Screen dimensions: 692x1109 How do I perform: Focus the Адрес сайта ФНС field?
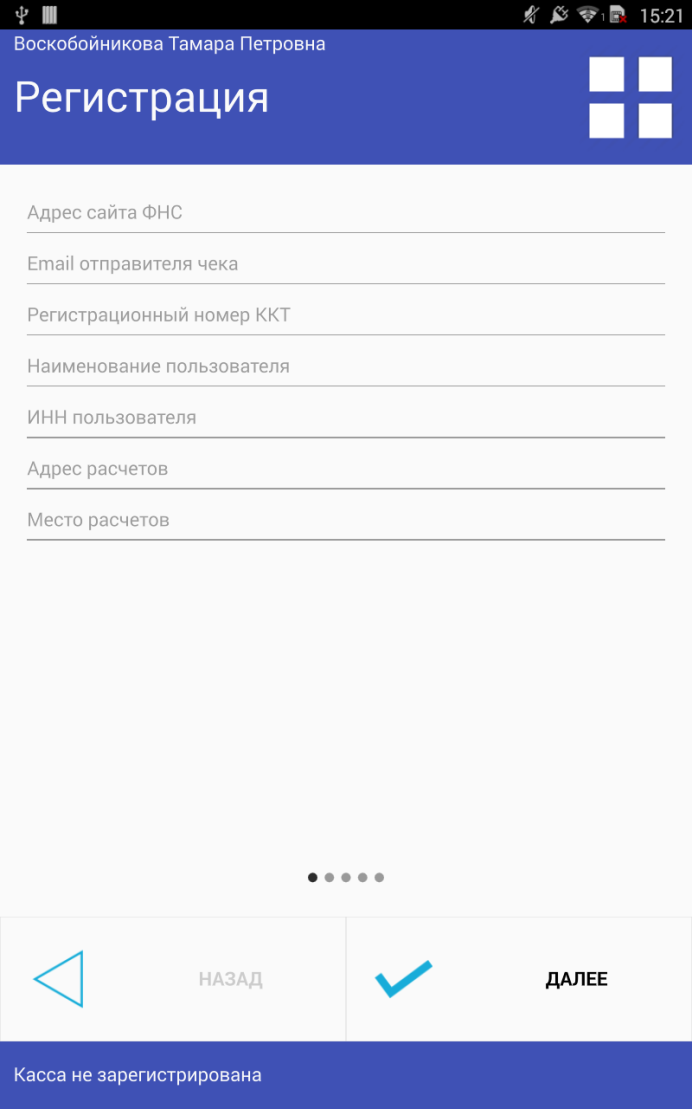(346, 213)
